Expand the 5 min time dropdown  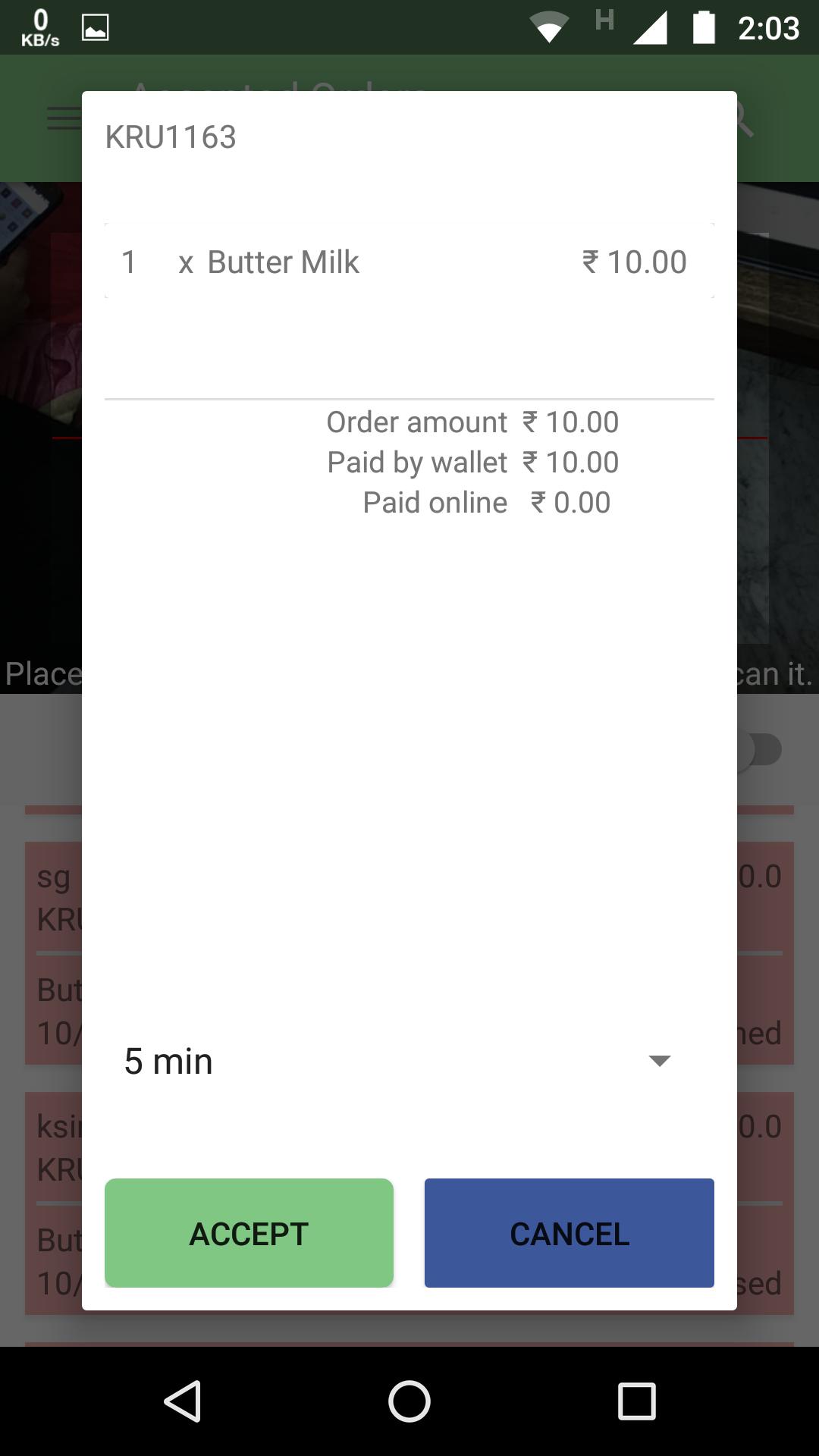click(659, 1060)
